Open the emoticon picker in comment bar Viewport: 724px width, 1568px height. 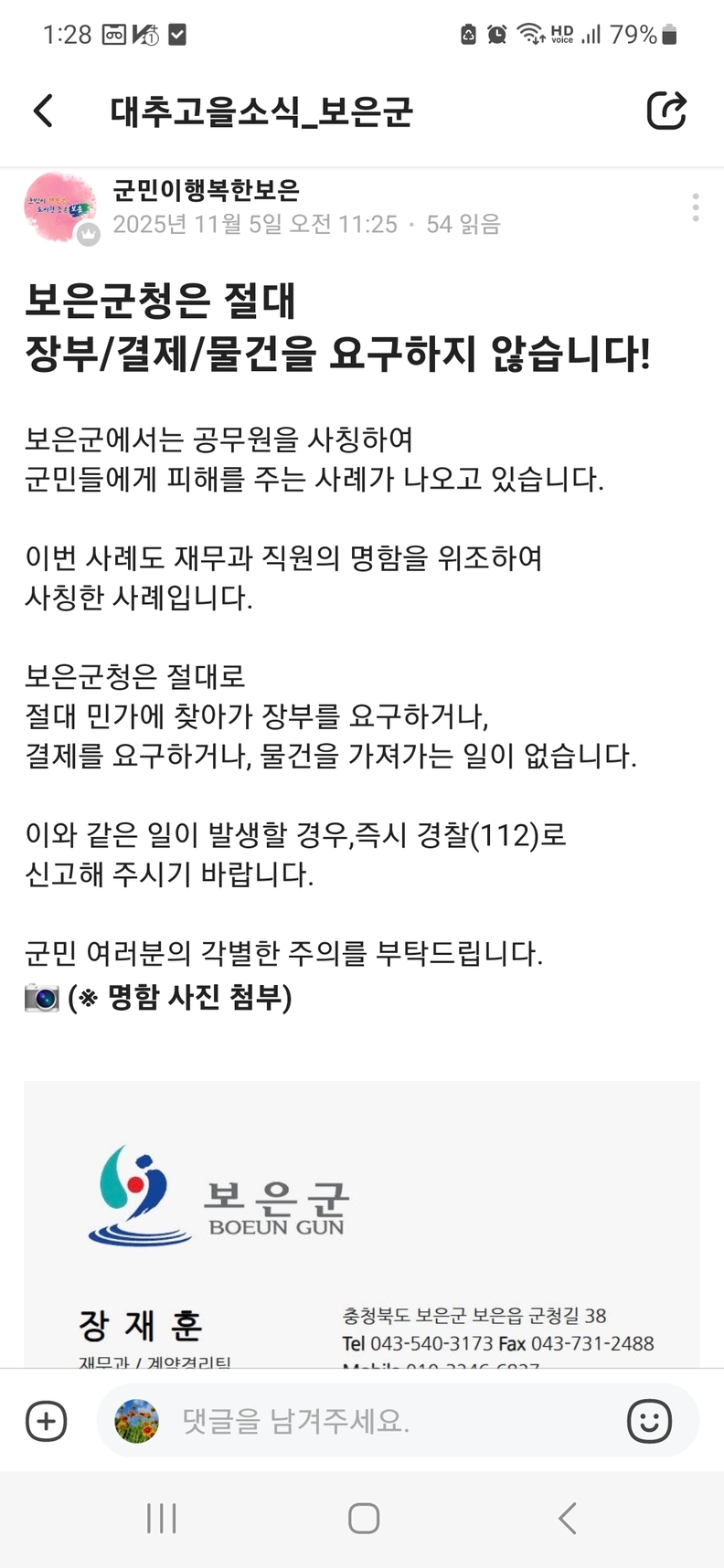(649, 1421)
